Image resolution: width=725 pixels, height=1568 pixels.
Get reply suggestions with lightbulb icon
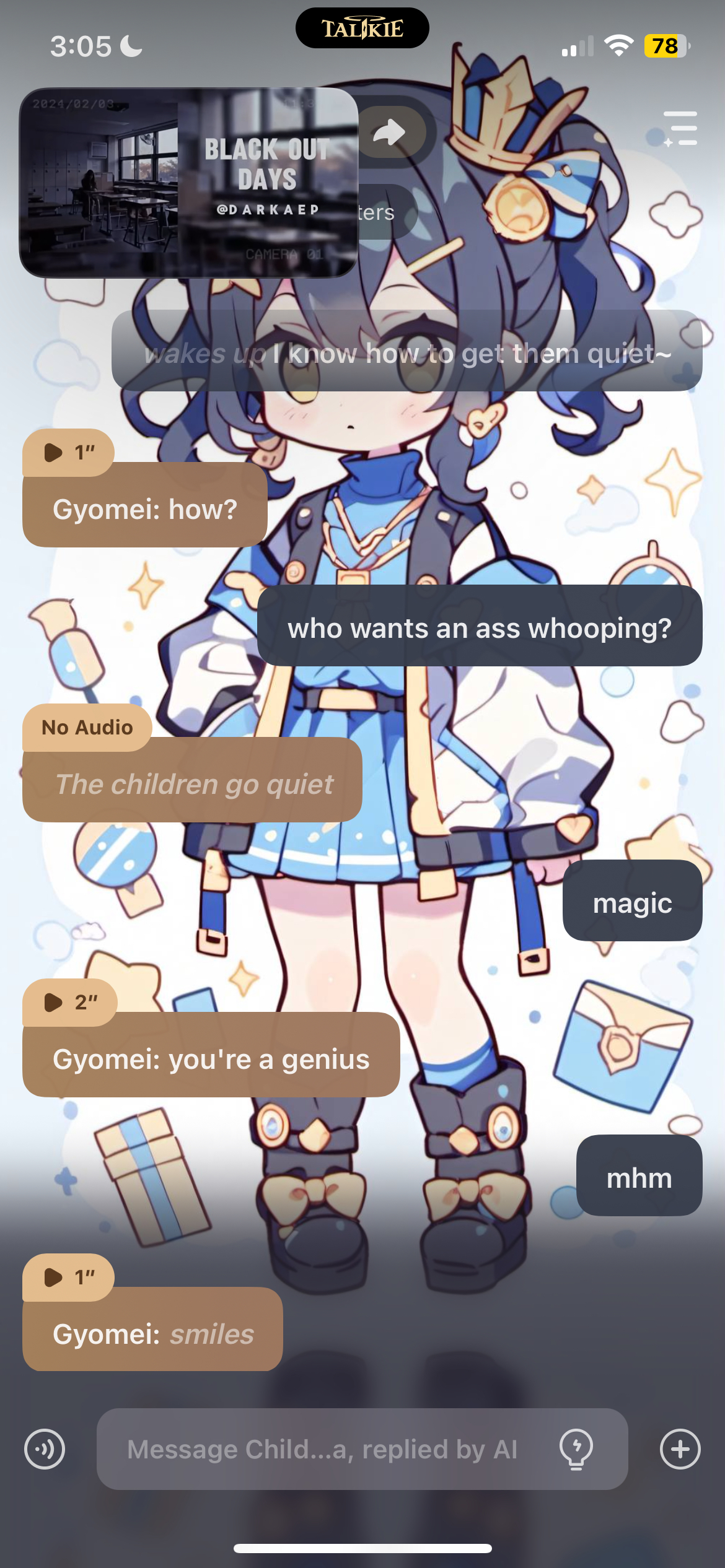[x=576, y=1449]
